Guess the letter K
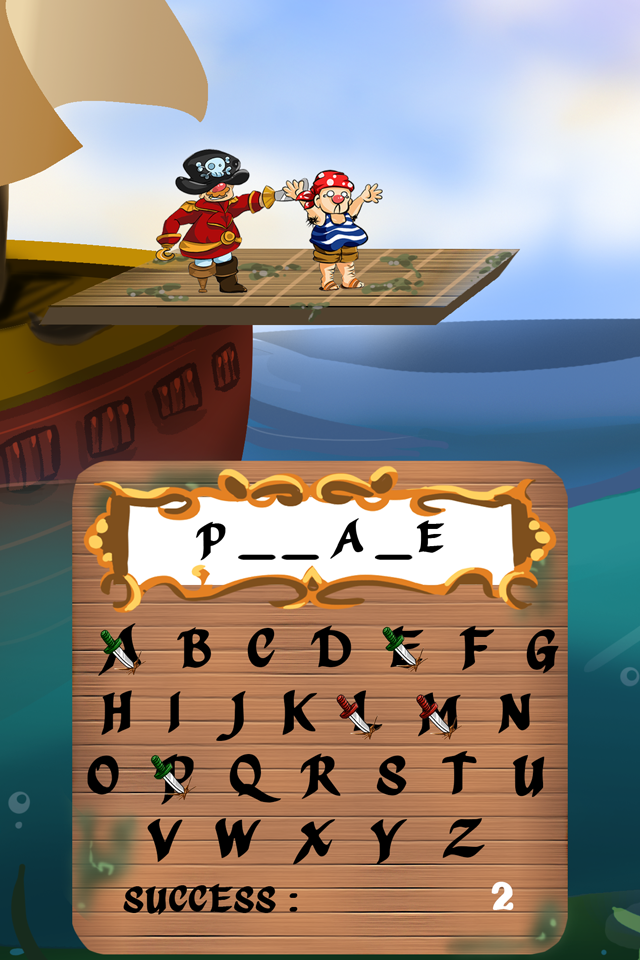Image resolution: width=640 pixels, height=960 pixels. 298,713
